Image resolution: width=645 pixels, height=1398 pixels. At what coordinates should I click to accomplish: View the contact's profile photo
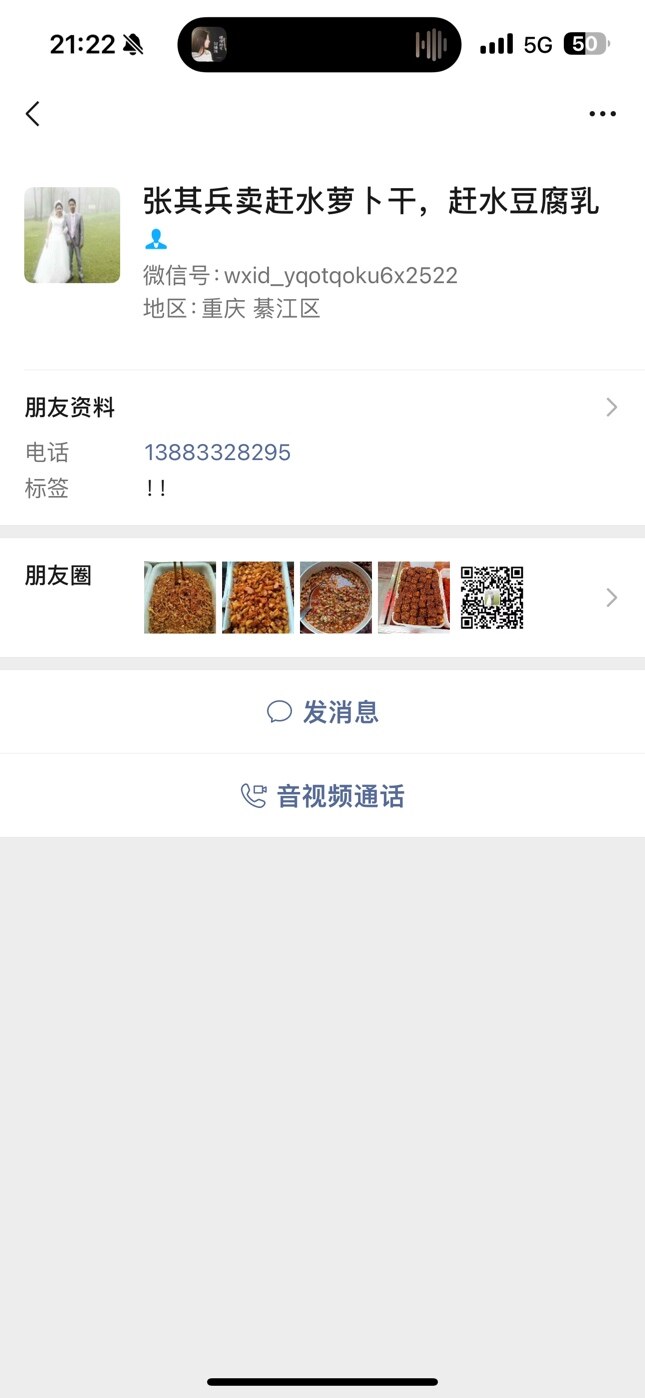pos(72,235)
